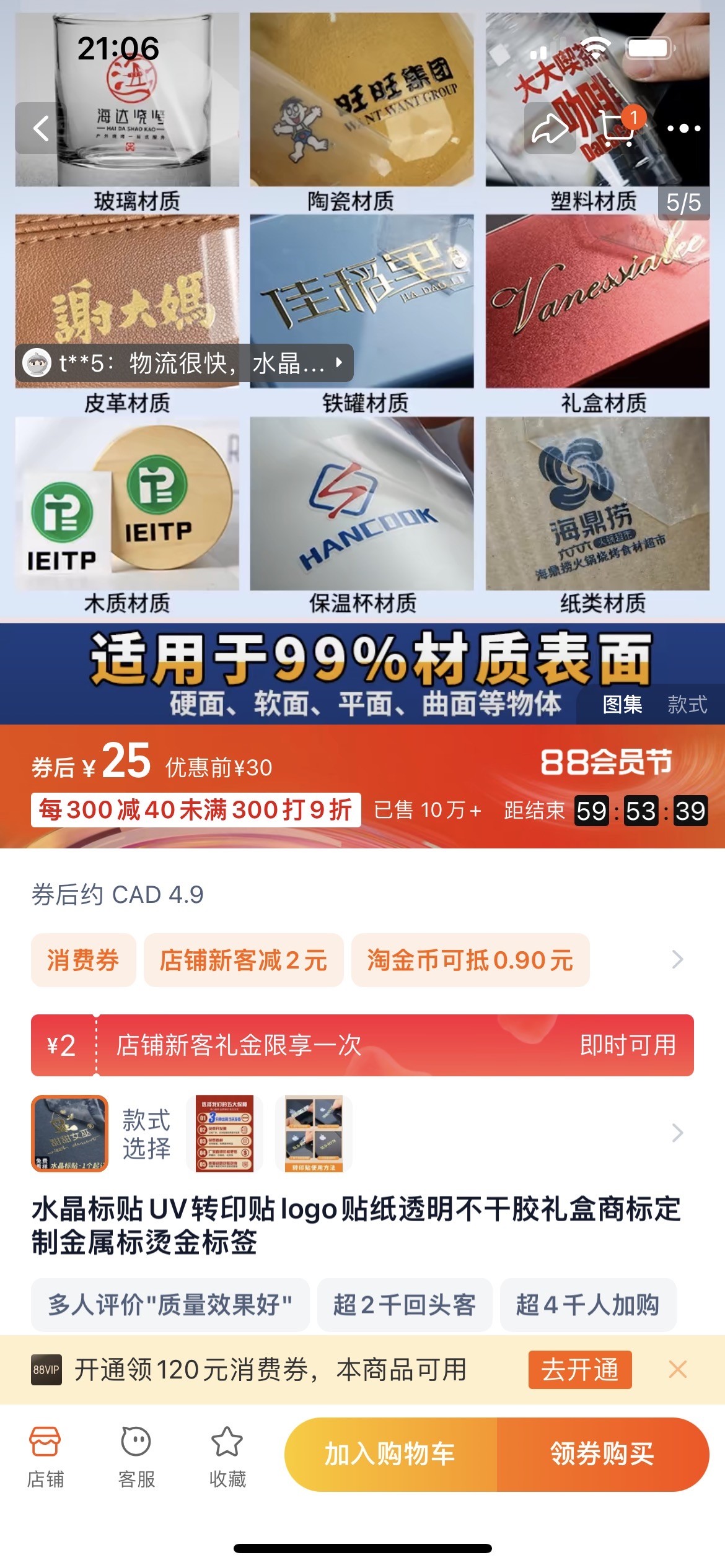
Task: Claim the ¥2 店铺新客礼金 coupon
Action: tap(362, 1045)
